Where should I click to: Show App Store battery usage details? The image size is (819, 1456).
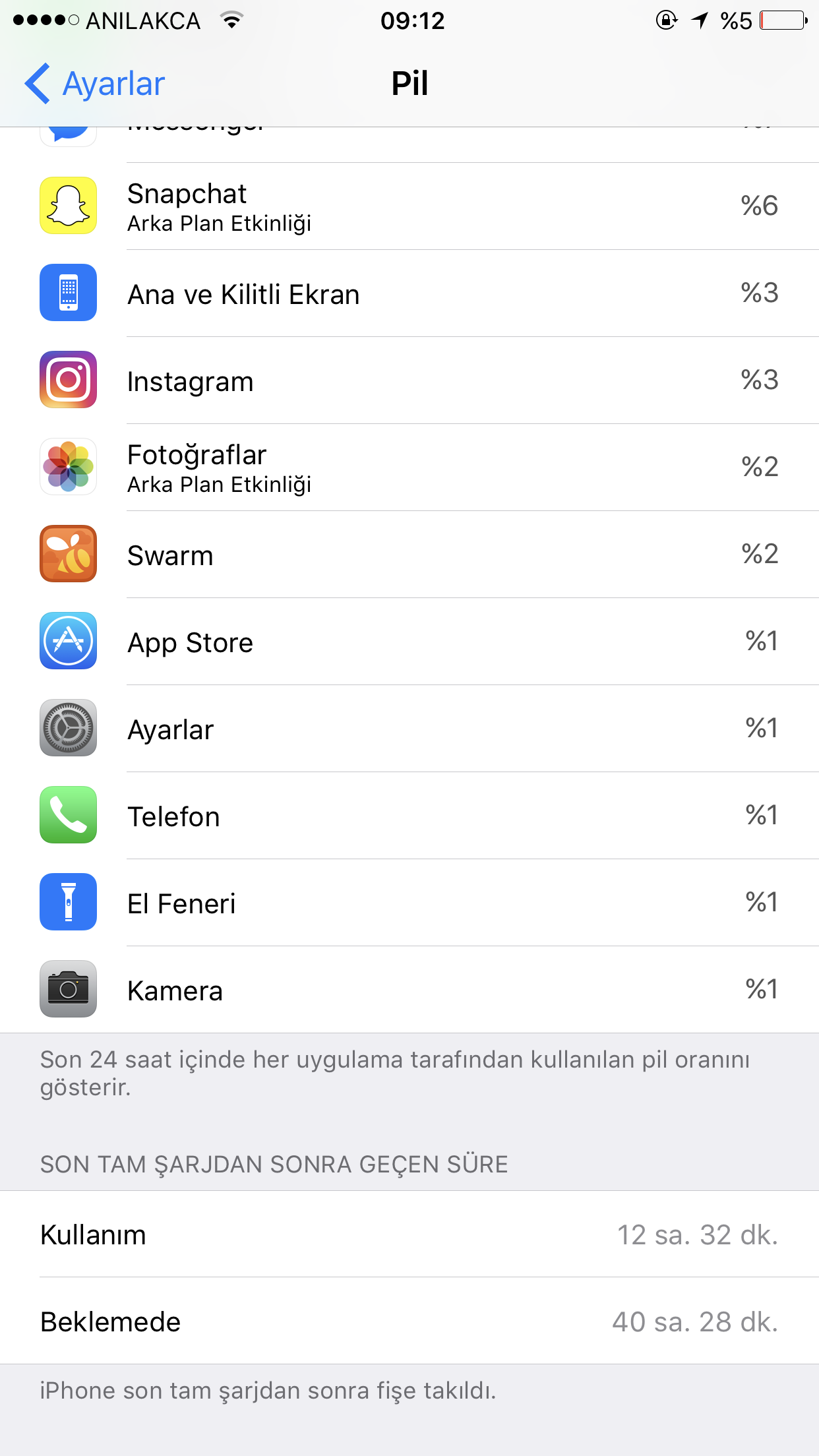pos(409,642)
